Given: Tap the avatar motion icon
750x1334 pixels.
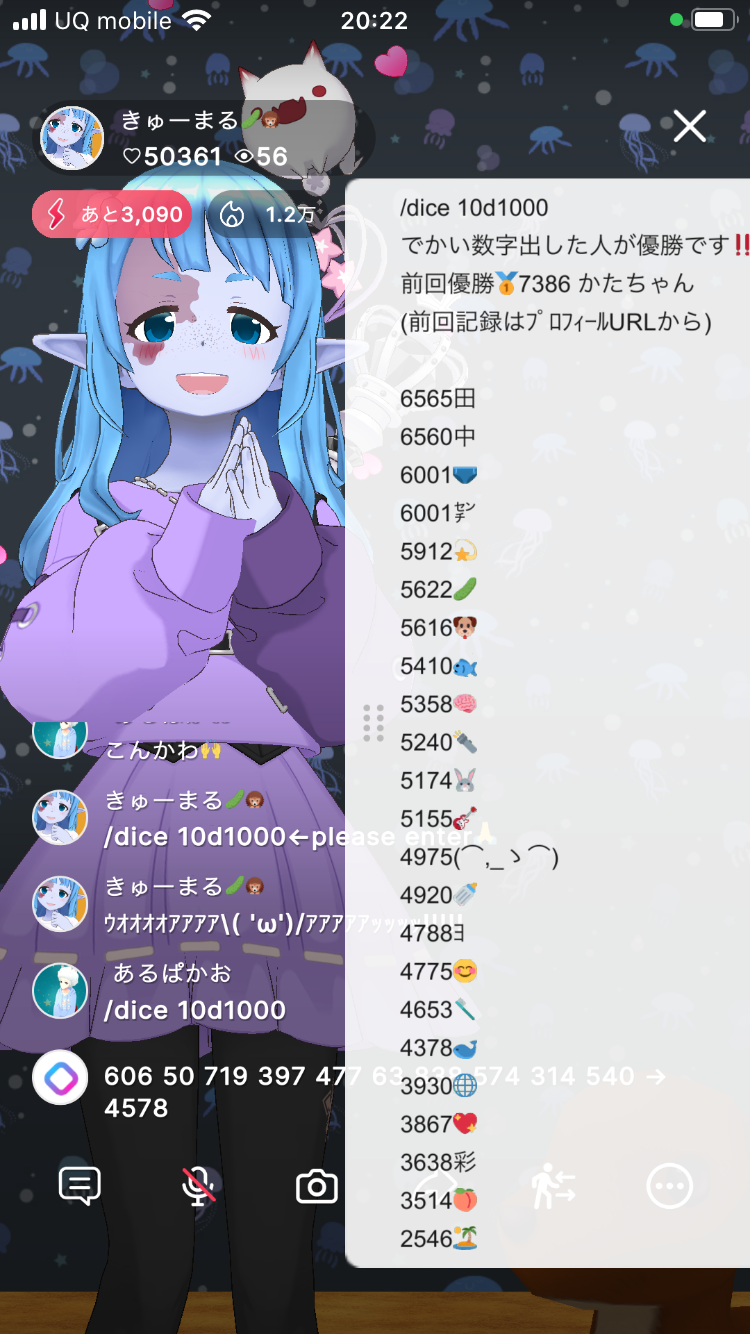Looking at the screenshot, I should pos(553,1187).
